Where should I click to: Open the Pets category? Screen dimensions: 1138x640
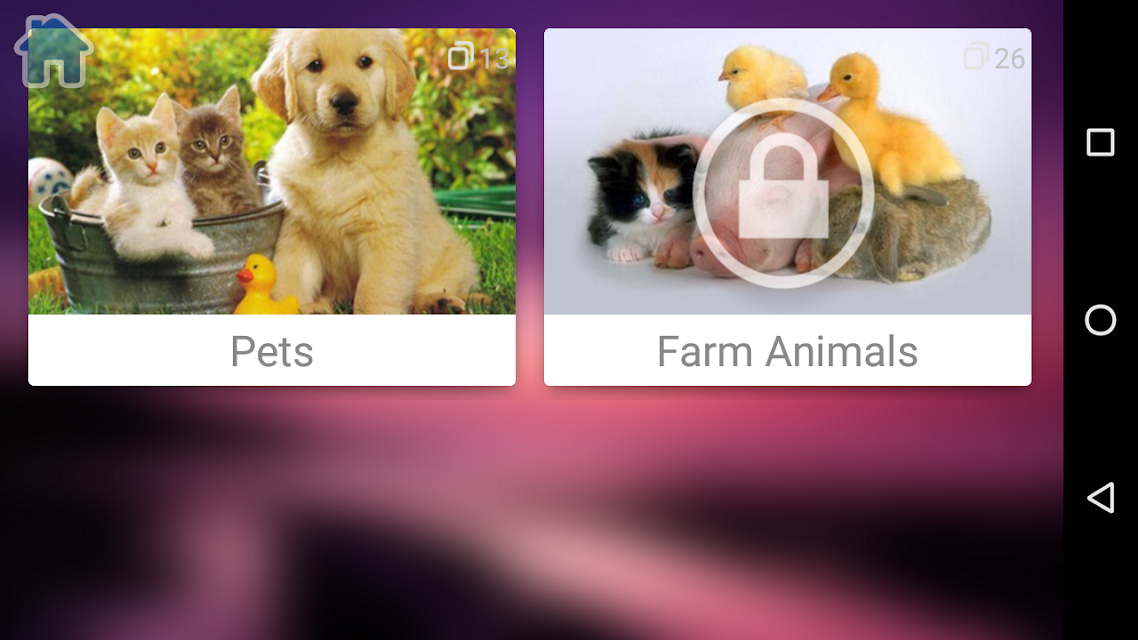click(x=272, y=207)
